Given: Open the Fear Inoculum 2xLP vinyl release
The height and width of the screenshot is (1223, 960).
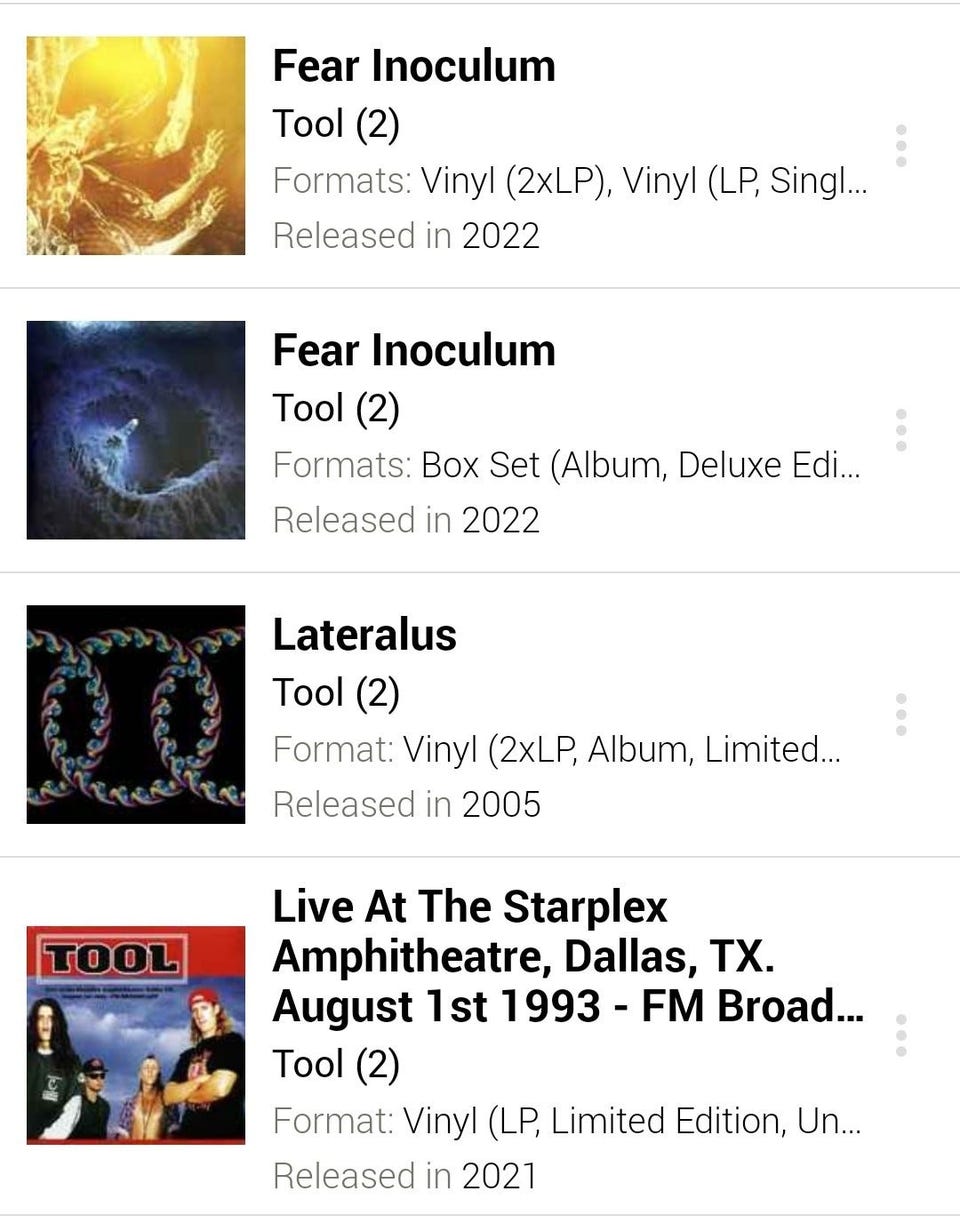Looking at the screenshot, I should point(414,67).
